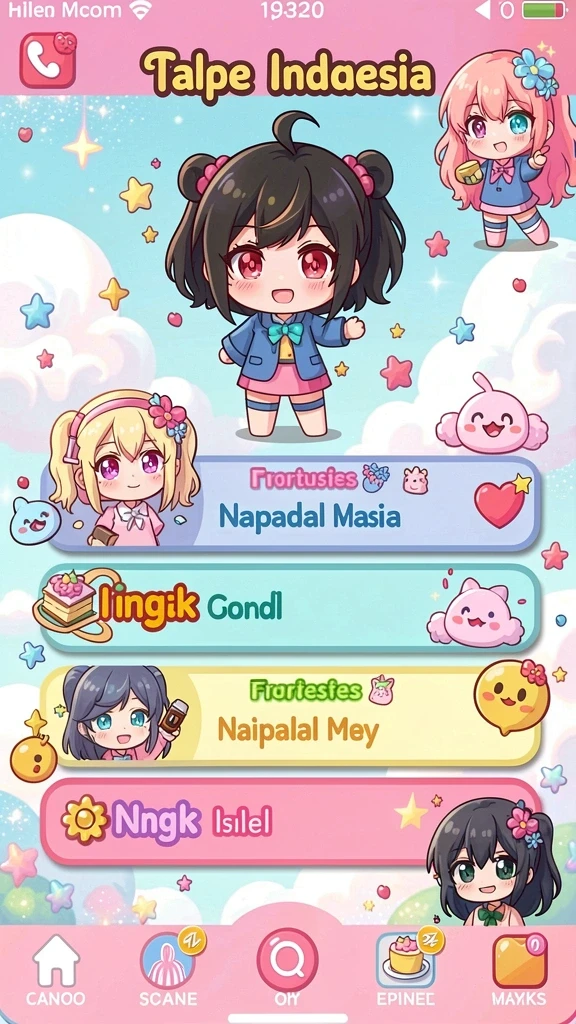Go to the CANOO home tab
Viewport: 576px width, 1024px height.
pyautogui.click(x=56, y=970)
